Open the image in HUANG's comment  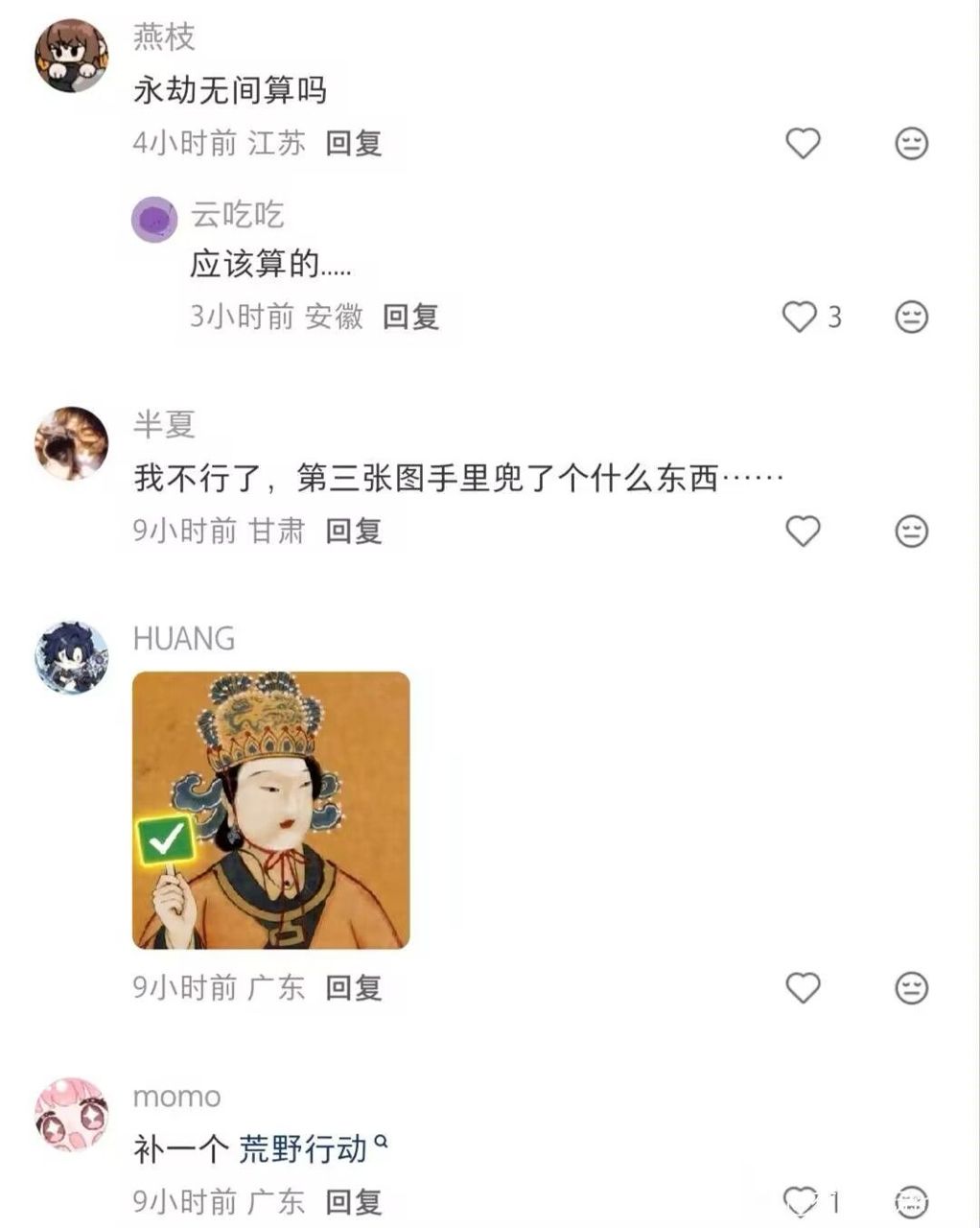click(271, 811)
